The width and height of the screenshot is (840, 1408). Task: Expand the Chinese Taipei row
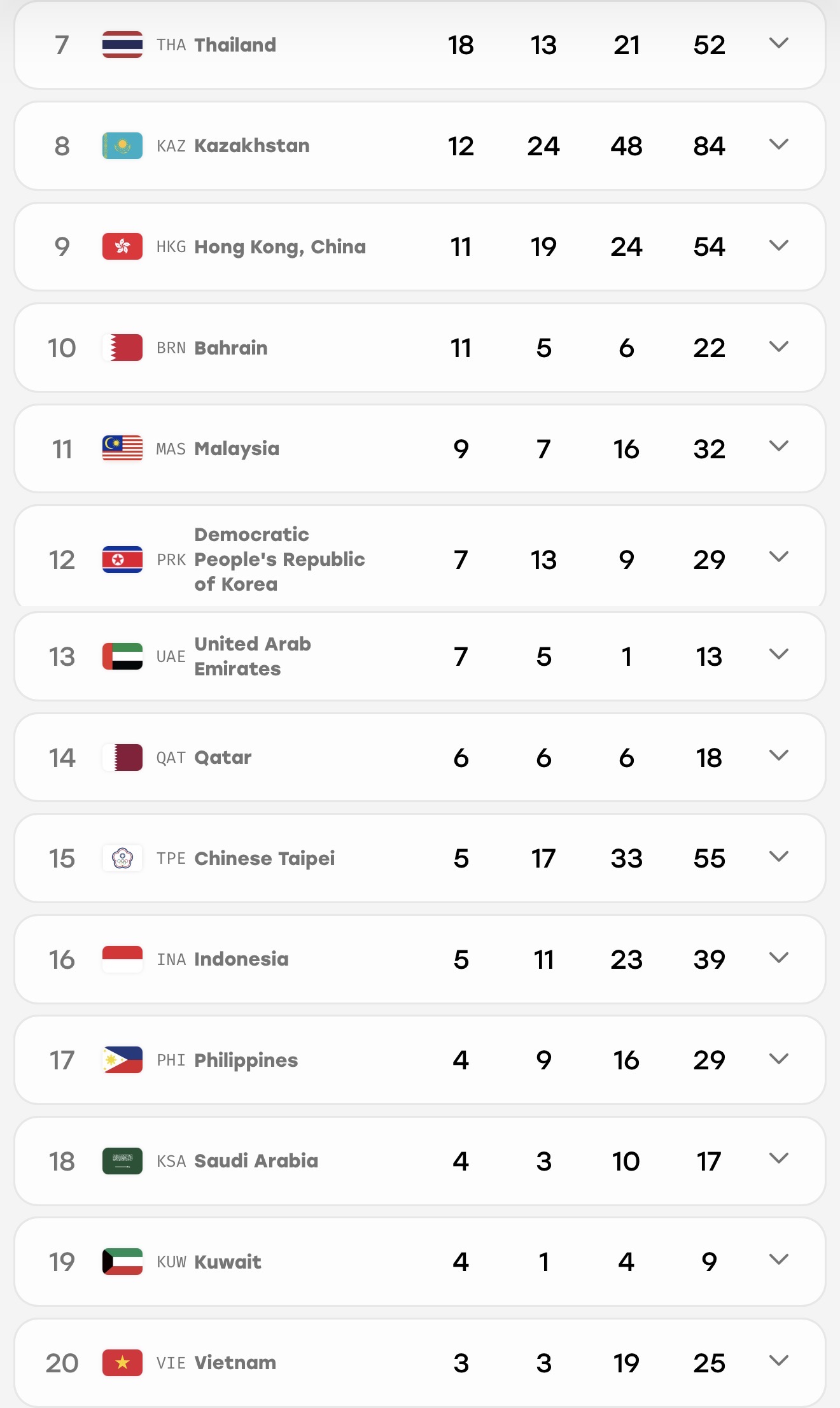tap(778, 857)
